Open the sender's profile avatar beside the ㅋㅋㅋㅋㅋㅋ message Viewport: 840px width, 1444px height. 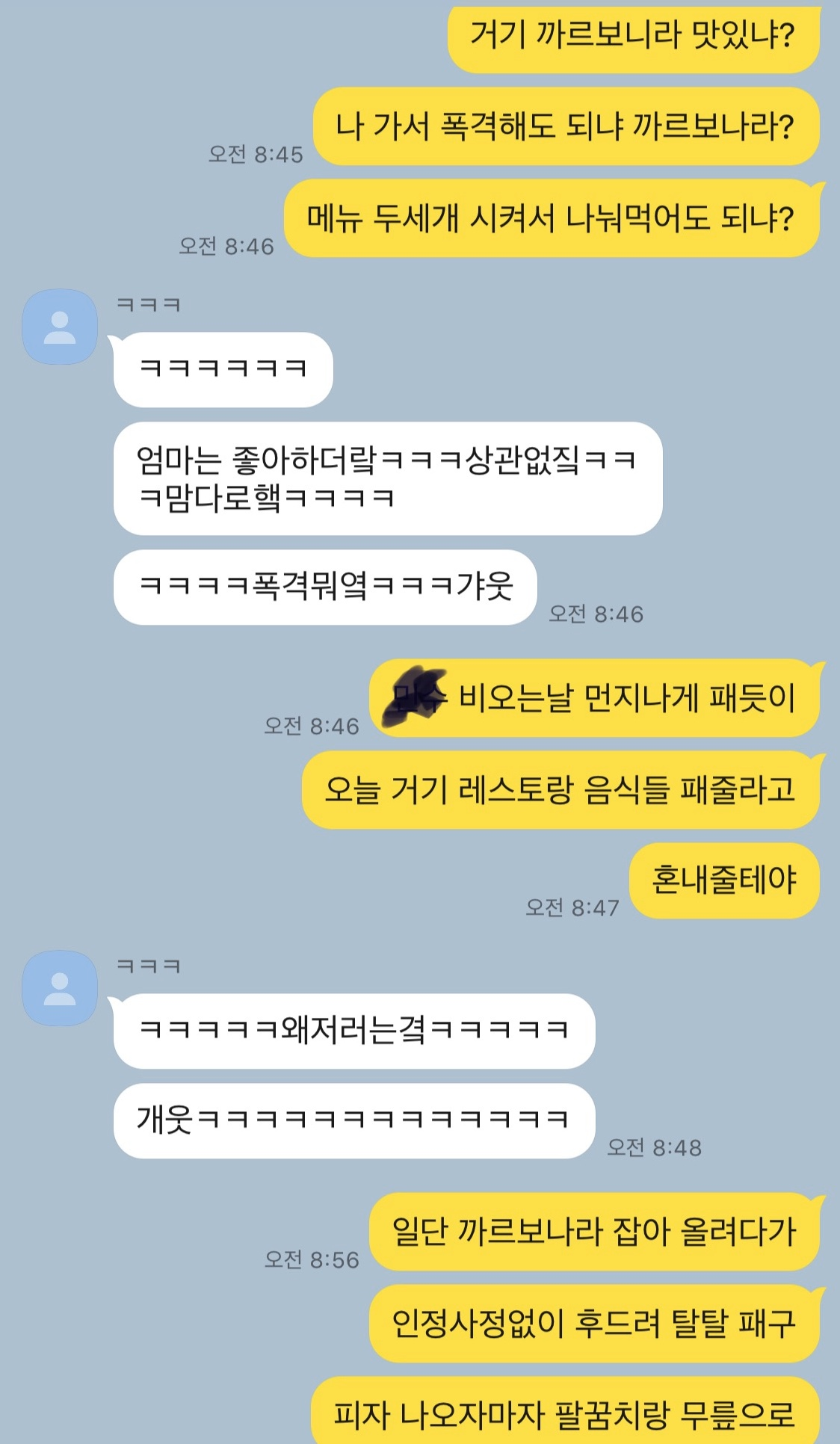coord(60,327)
